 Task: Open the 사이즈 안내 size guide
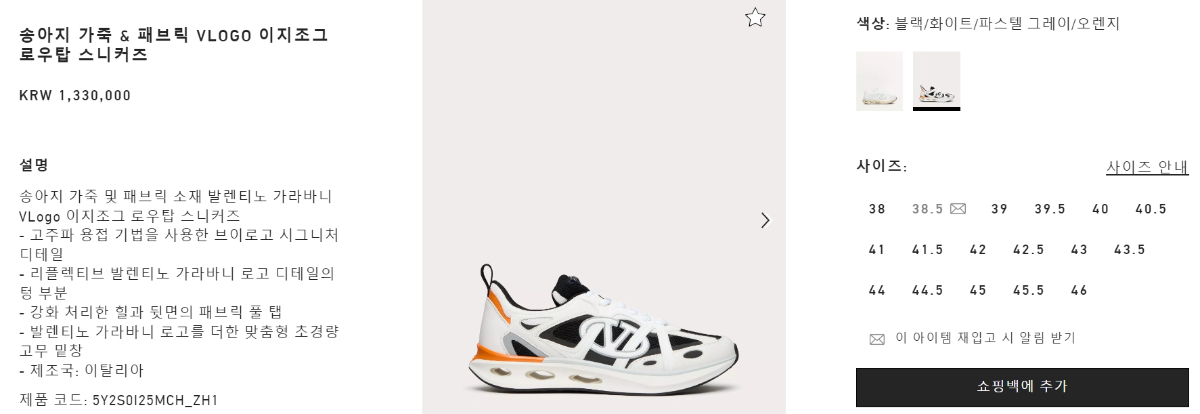tap(1147, 167)
